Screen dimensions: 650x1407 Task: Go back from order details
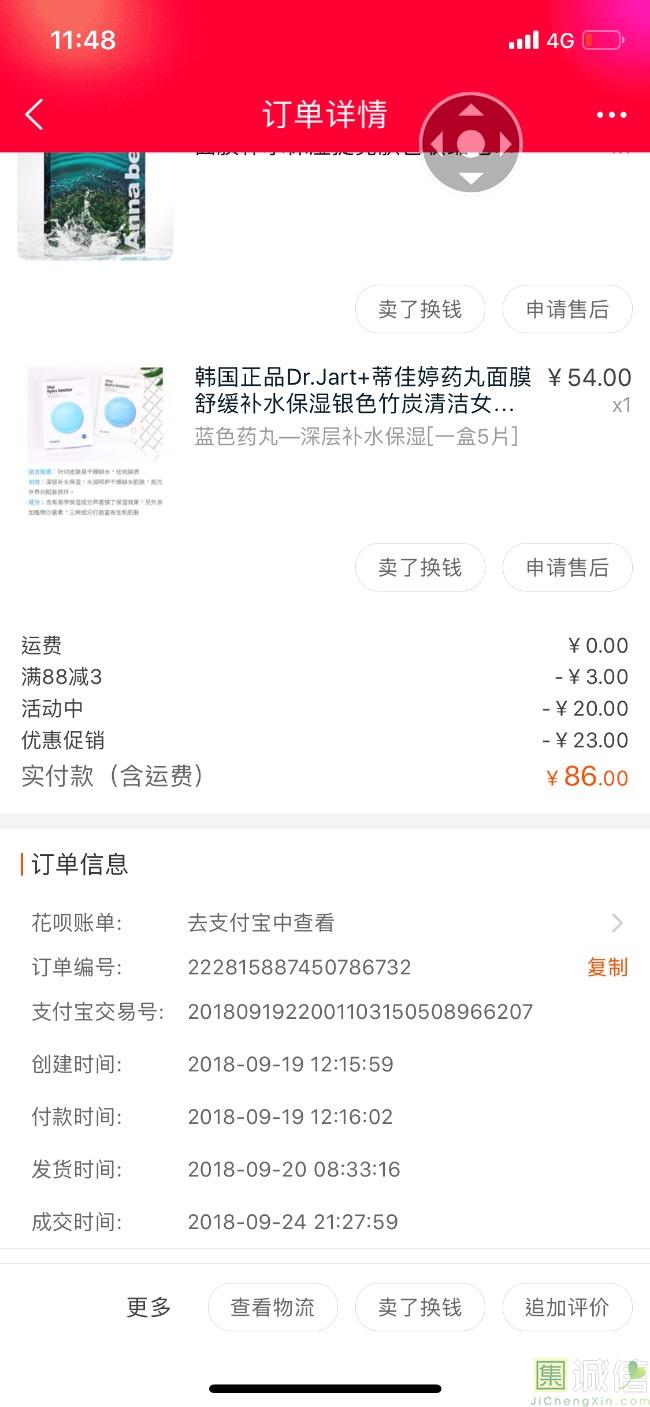(34, 114)
